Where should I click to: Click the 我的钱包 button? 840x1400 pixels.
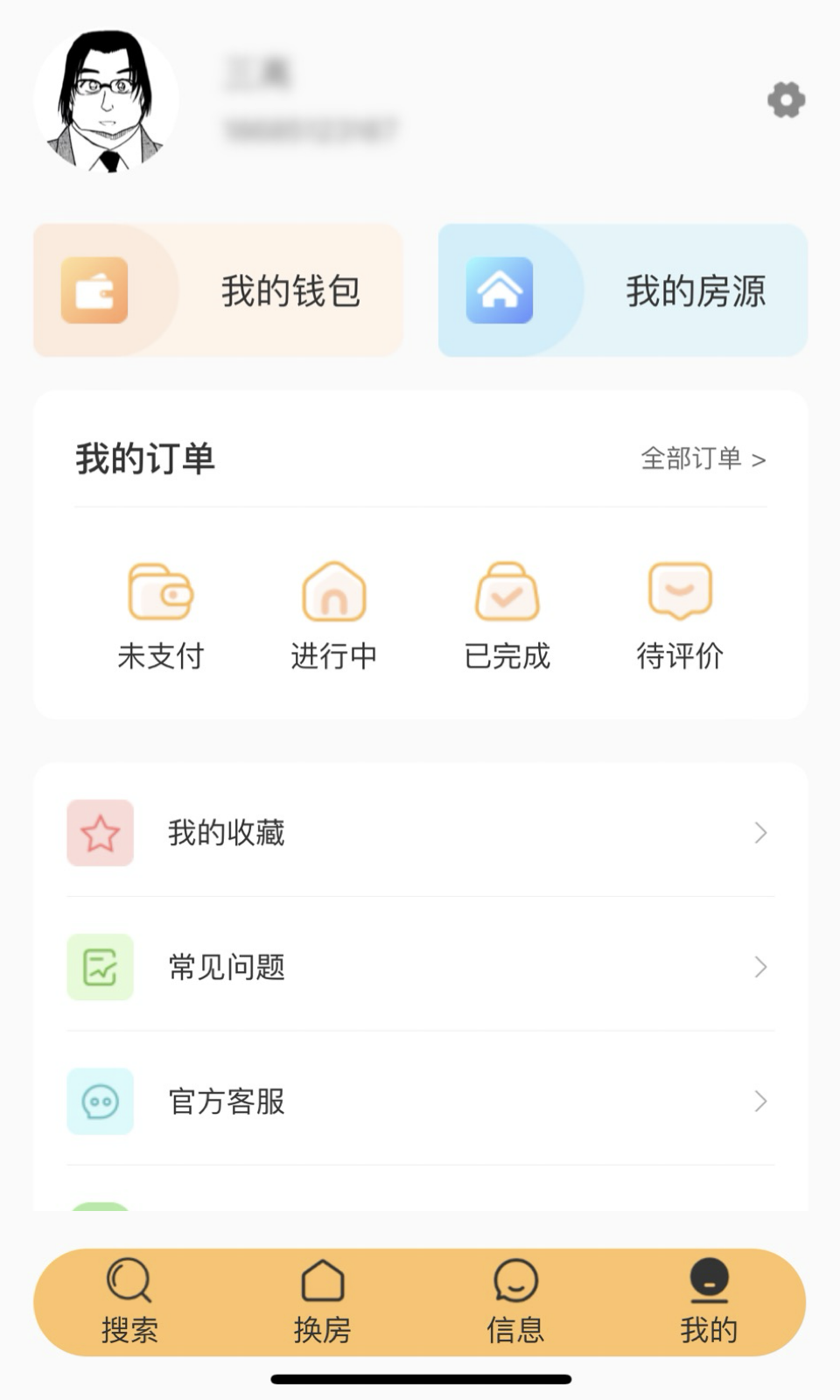click(217, 290)
